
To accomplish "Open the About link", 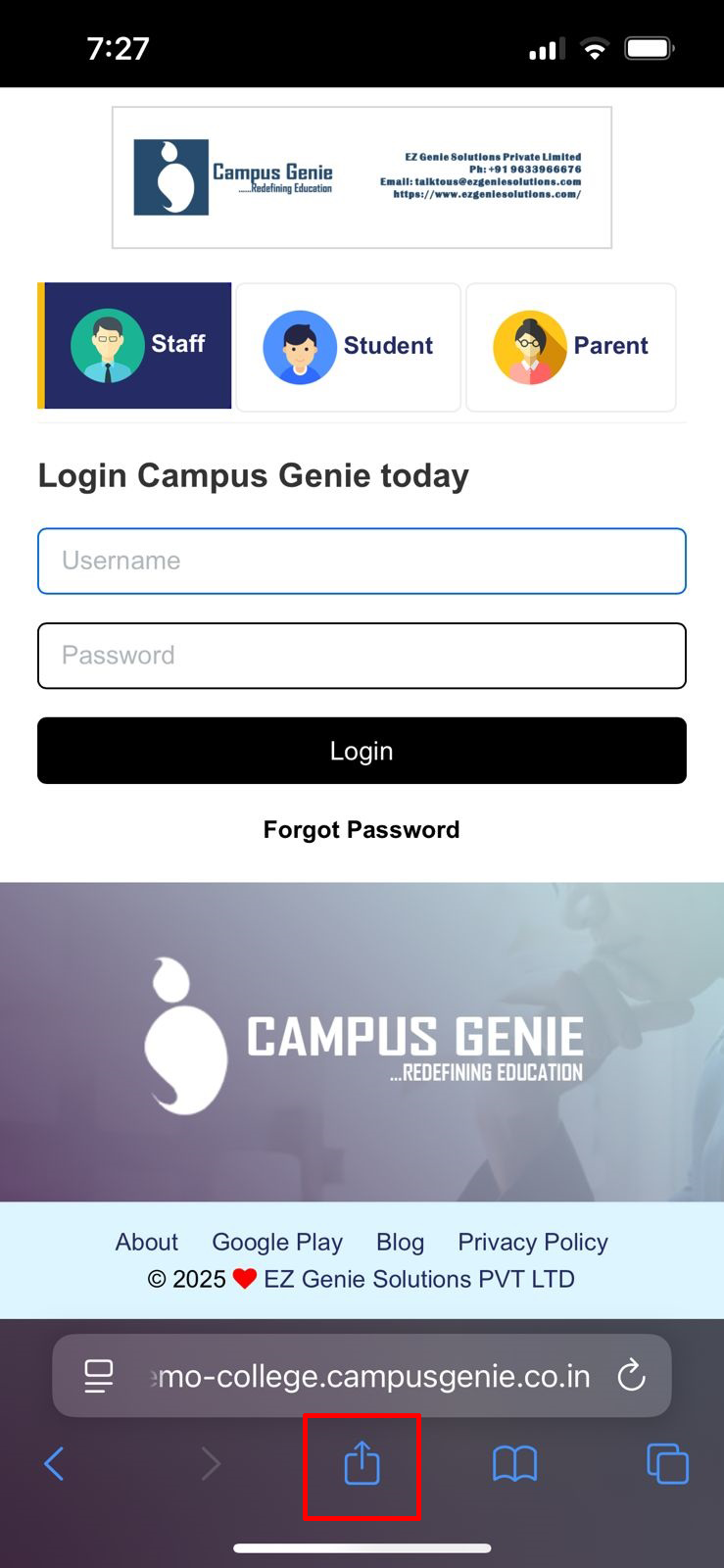I will tap(147, 1242).
